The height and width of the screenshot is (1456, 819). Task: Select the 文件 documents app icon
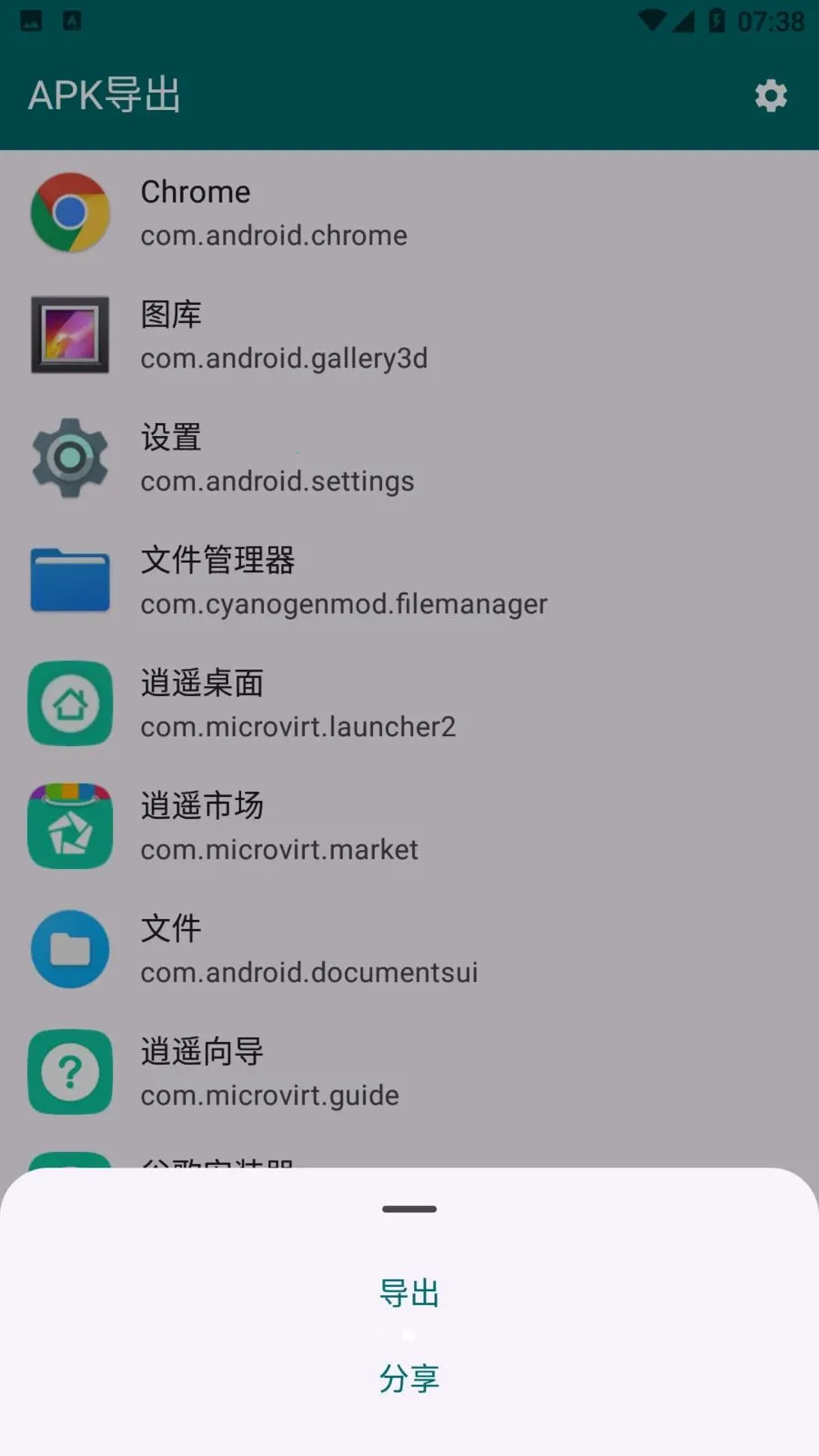pyautogui.click(x=70, y=949)
